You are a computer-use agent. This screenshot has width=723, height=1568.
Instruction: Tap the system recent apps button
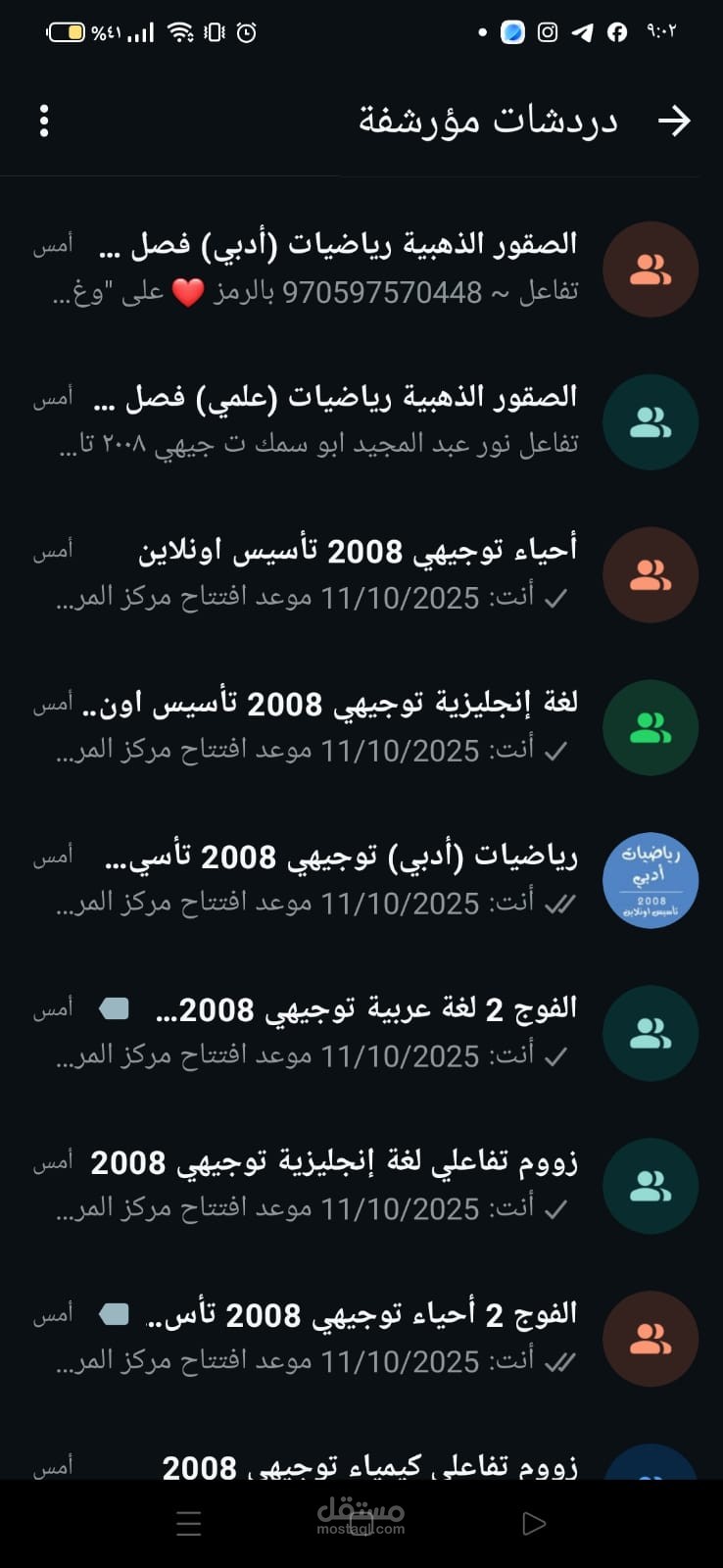coord(188,1523)
